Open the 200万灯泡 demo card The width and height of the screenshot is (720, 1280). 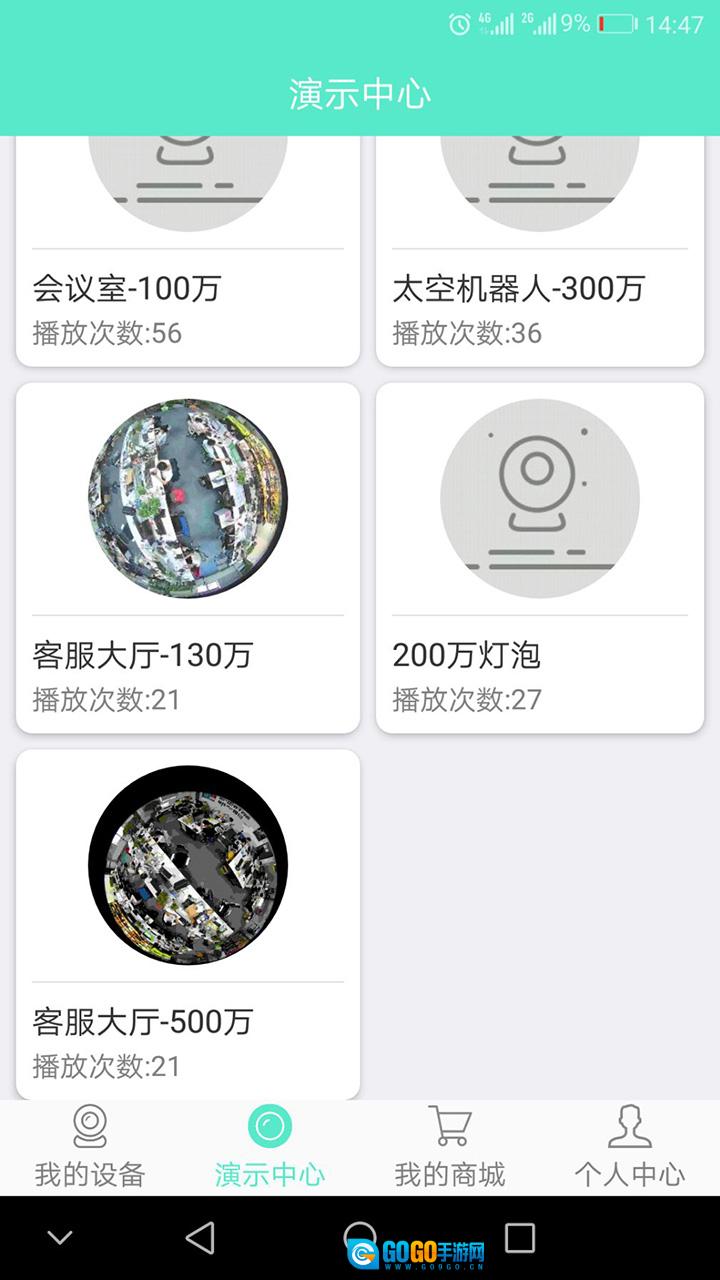tap(540, 557)
